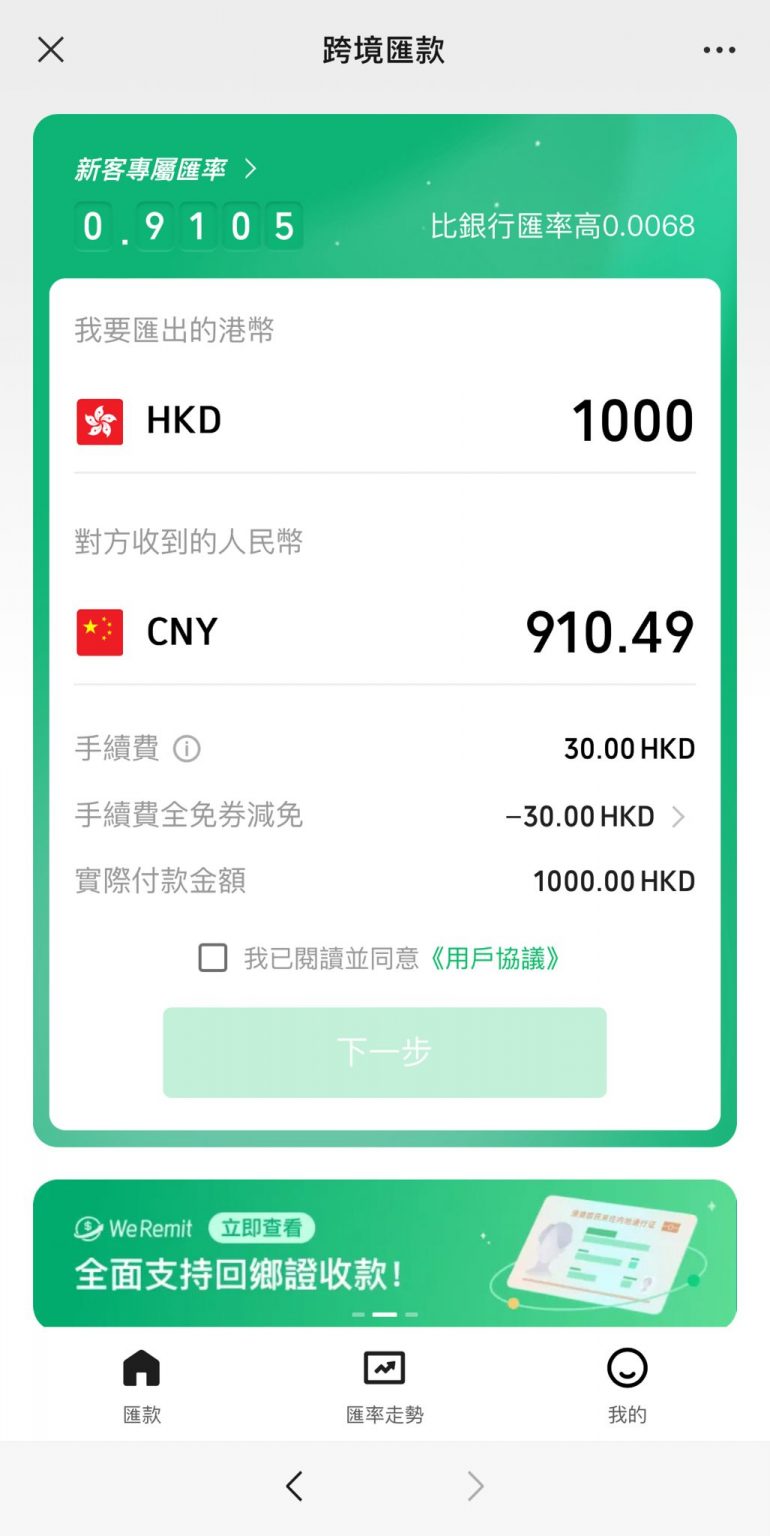Open the more options ellipsis icon

tap(719, 49)
